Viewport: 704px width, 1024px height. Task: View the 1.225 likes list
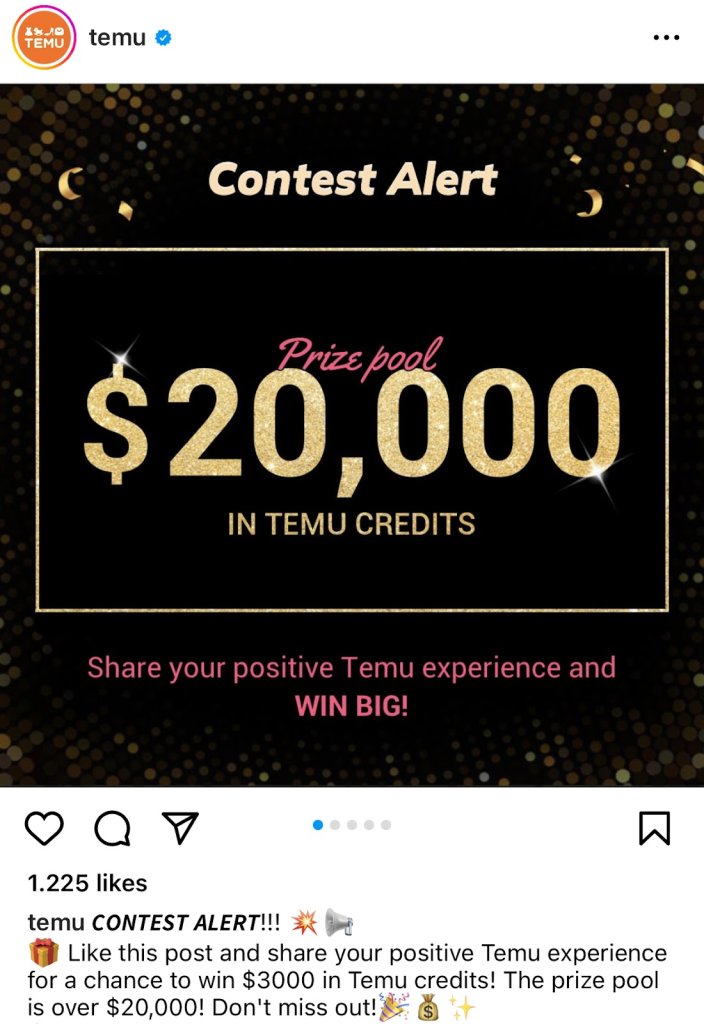[87, 883]
